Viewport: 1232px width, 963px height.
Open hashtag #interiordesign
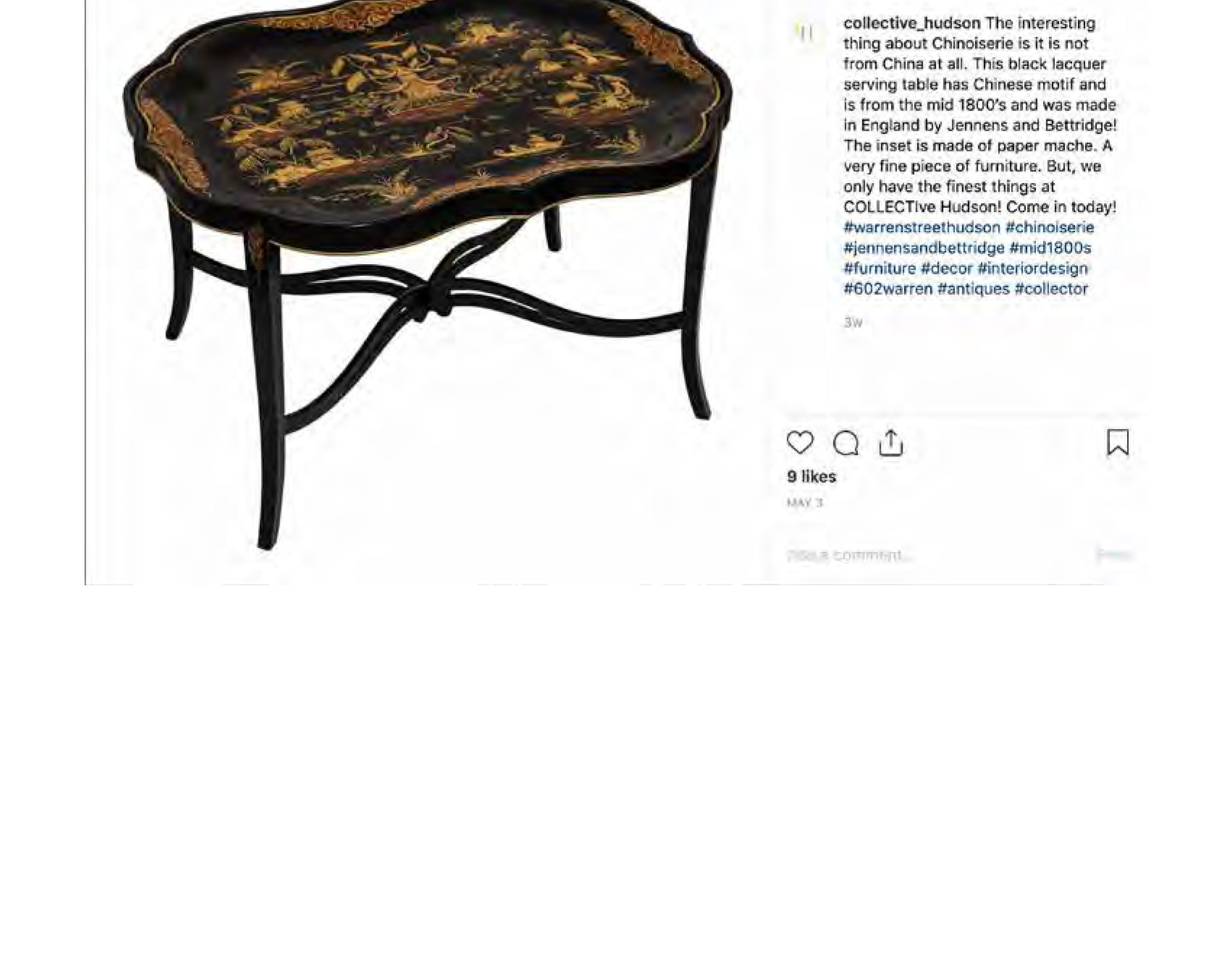coord(1032,269)
